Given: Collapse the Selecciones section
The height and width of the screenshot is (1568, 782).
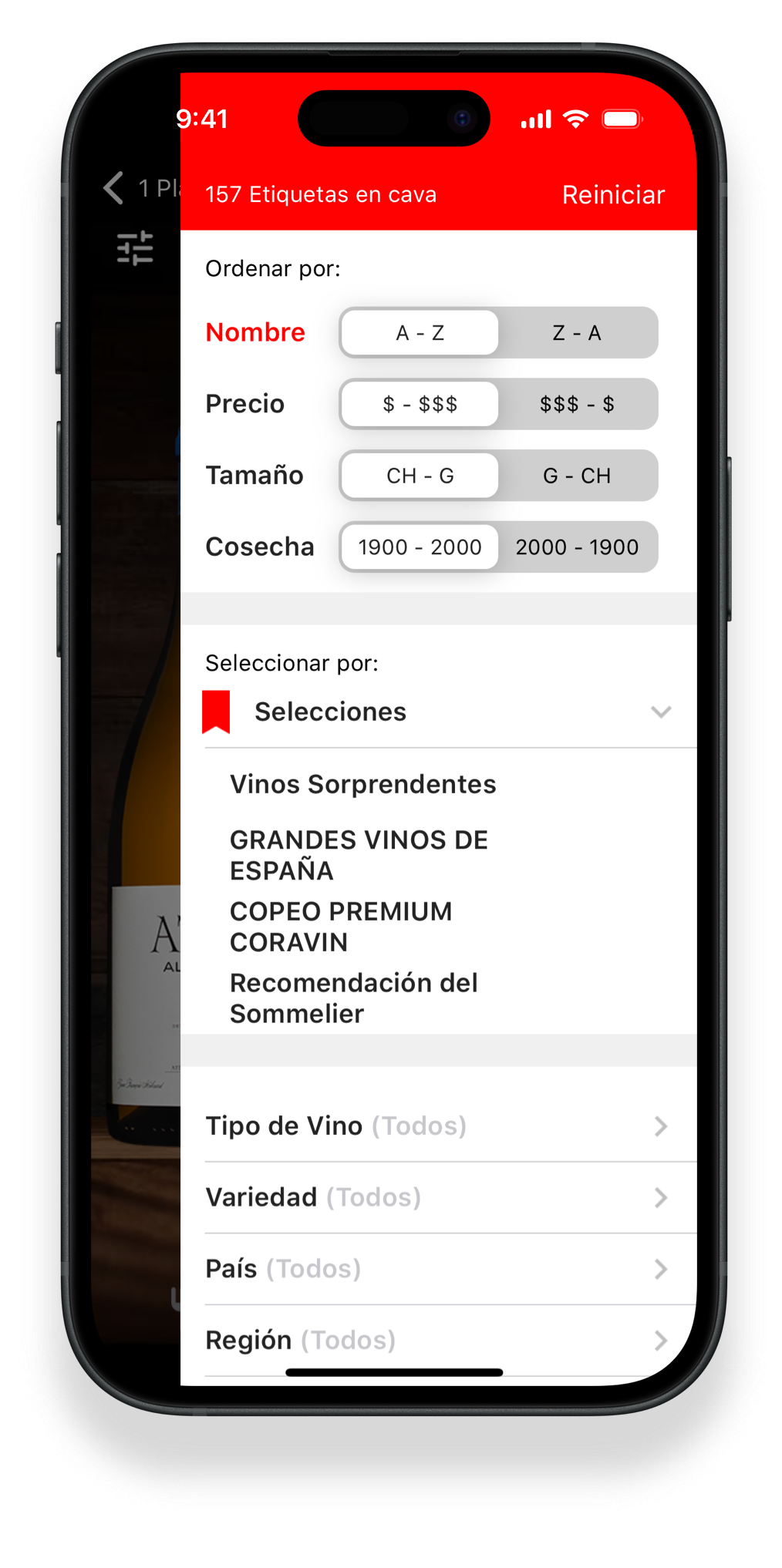Looking at the screenshot, I should coord(660,712).
